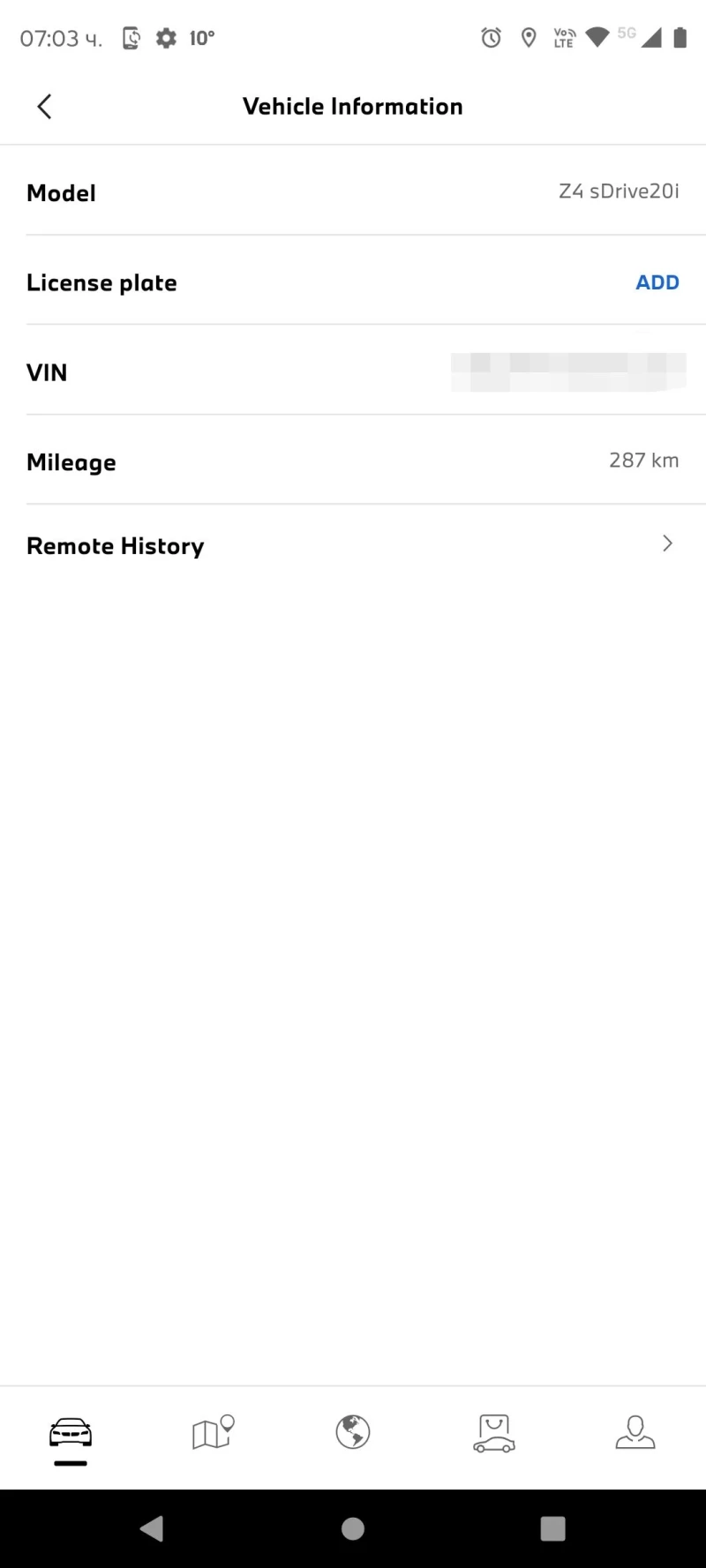Switch to the globe tab
Image resolution: width=706 pixels, height=1568 pixels.
[x=353, y=1433]
